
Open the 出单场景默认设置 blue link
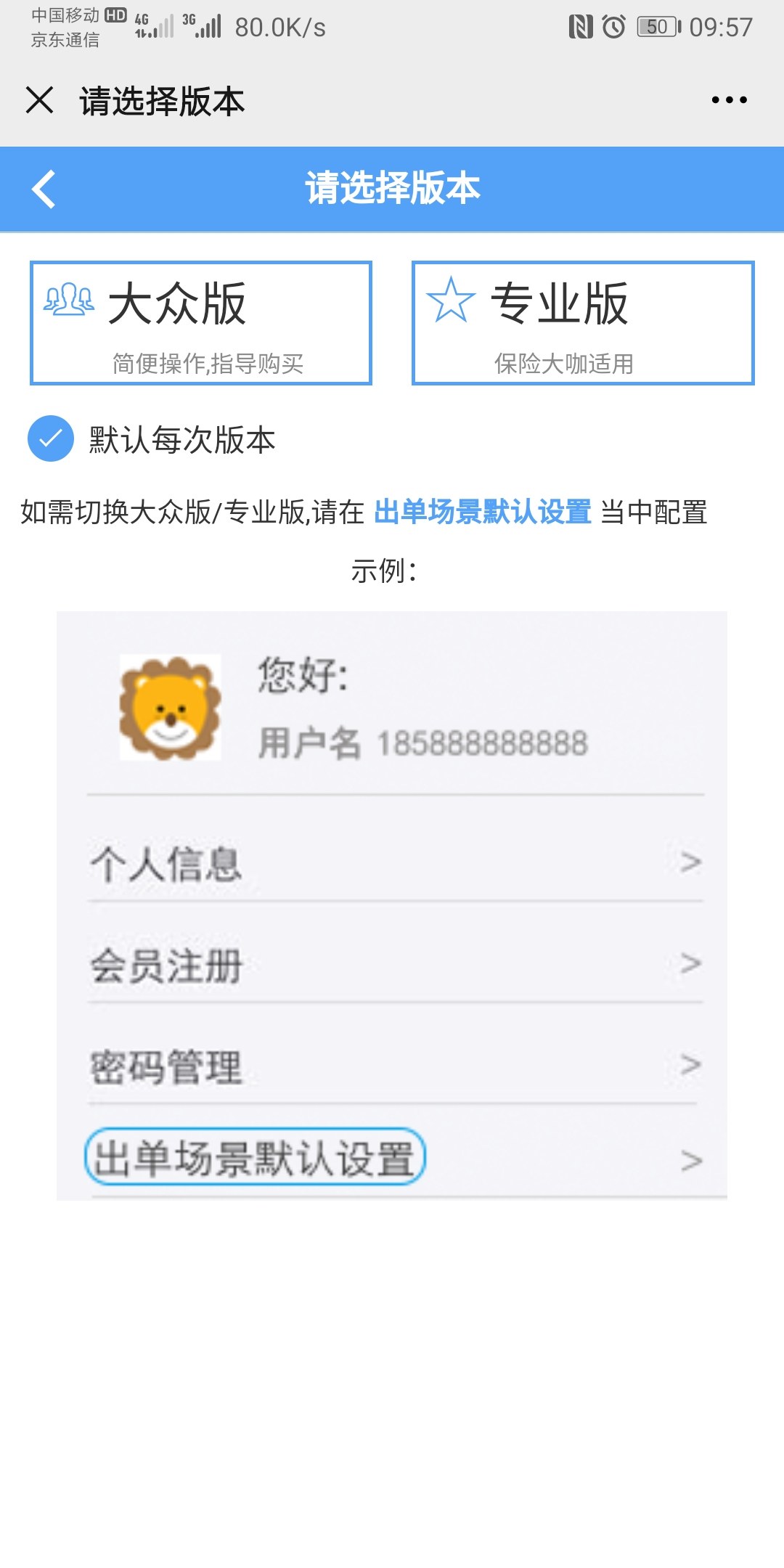click(483, 512)
